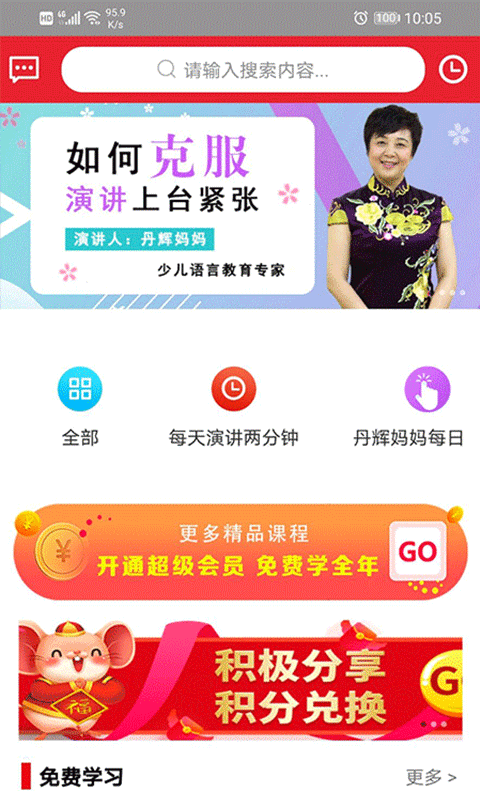Tap GO on the 超级会员 banner
Image resolution: width=480 pixels, height=800 pixels.
[x=418, y=552]
